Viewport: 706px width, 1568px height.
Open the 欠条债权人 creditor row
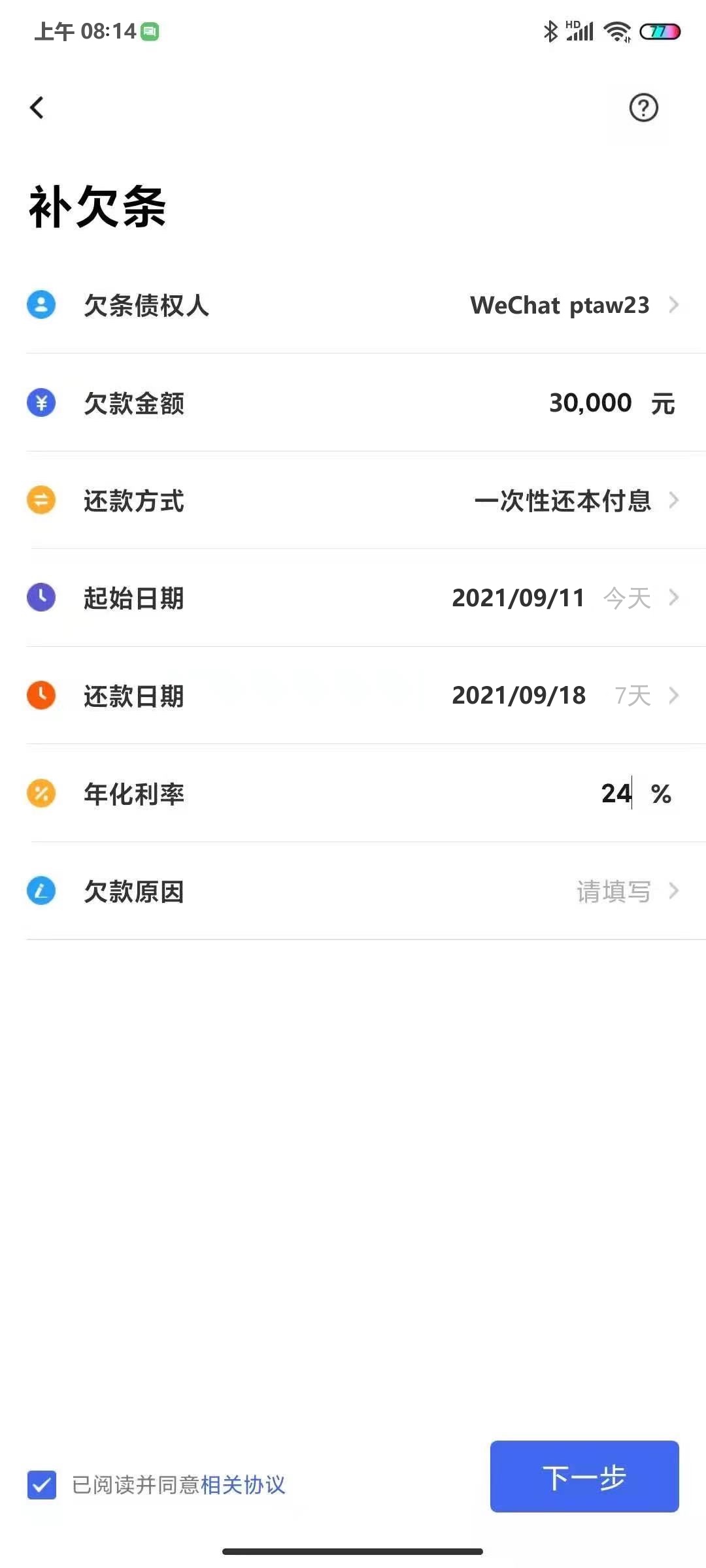point(353,305)
